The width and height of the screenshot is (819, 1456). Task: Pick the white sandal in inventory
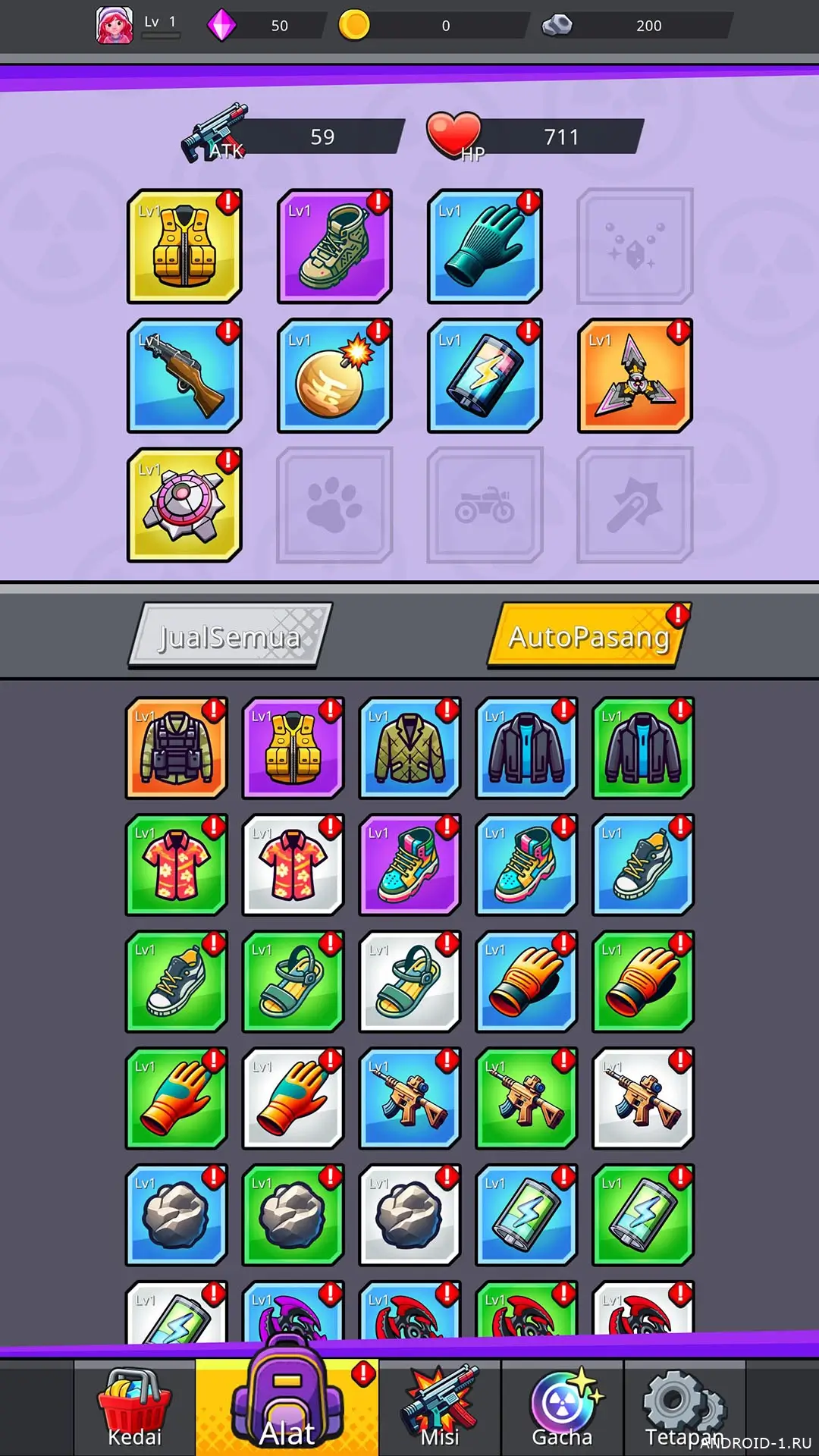pyautogui.click(x=409, y=981)
